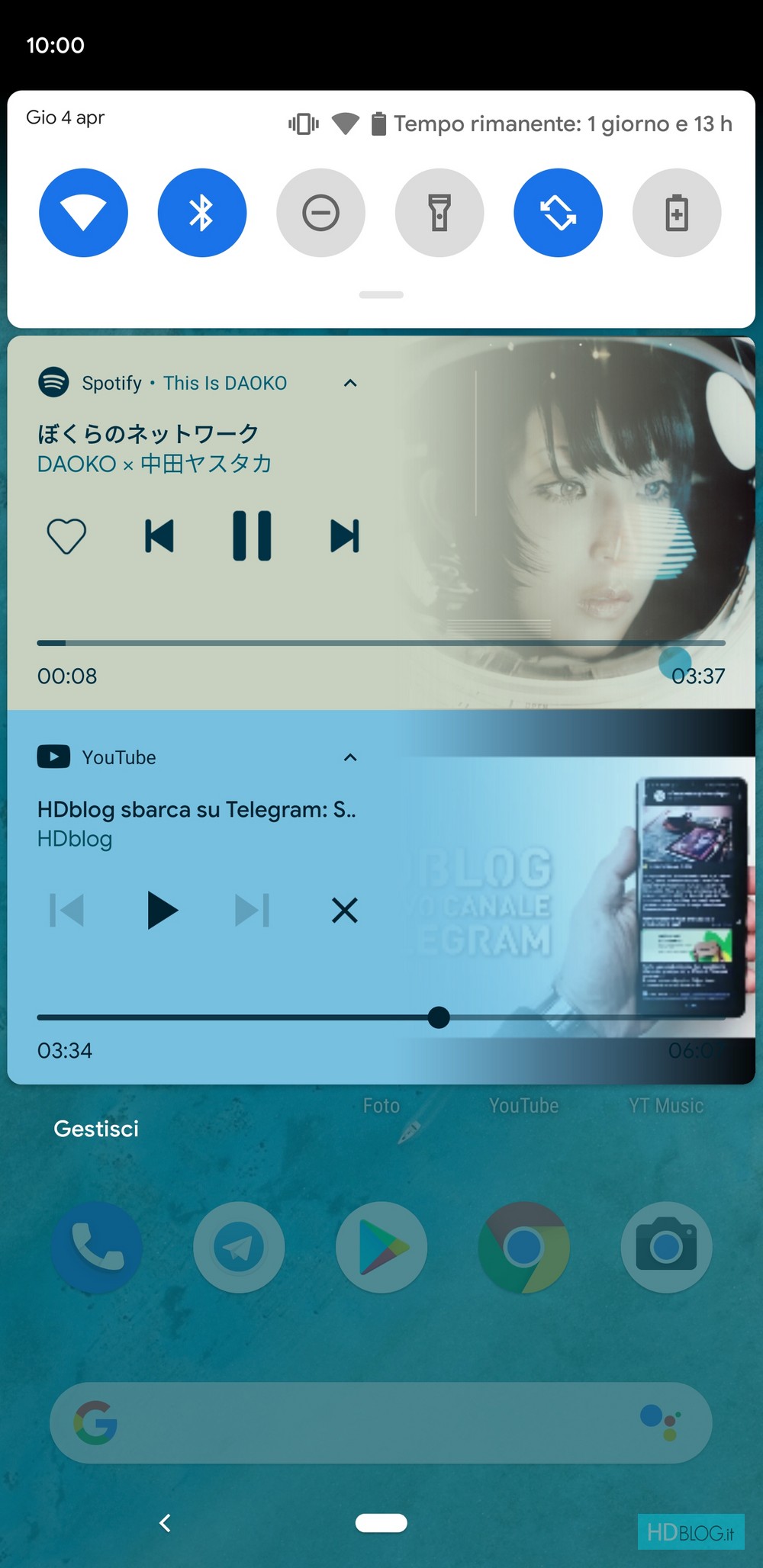Turn off the Wi-Fi quick setting
The height and width of the screenshot is (1568, 763).
(83, 213)
